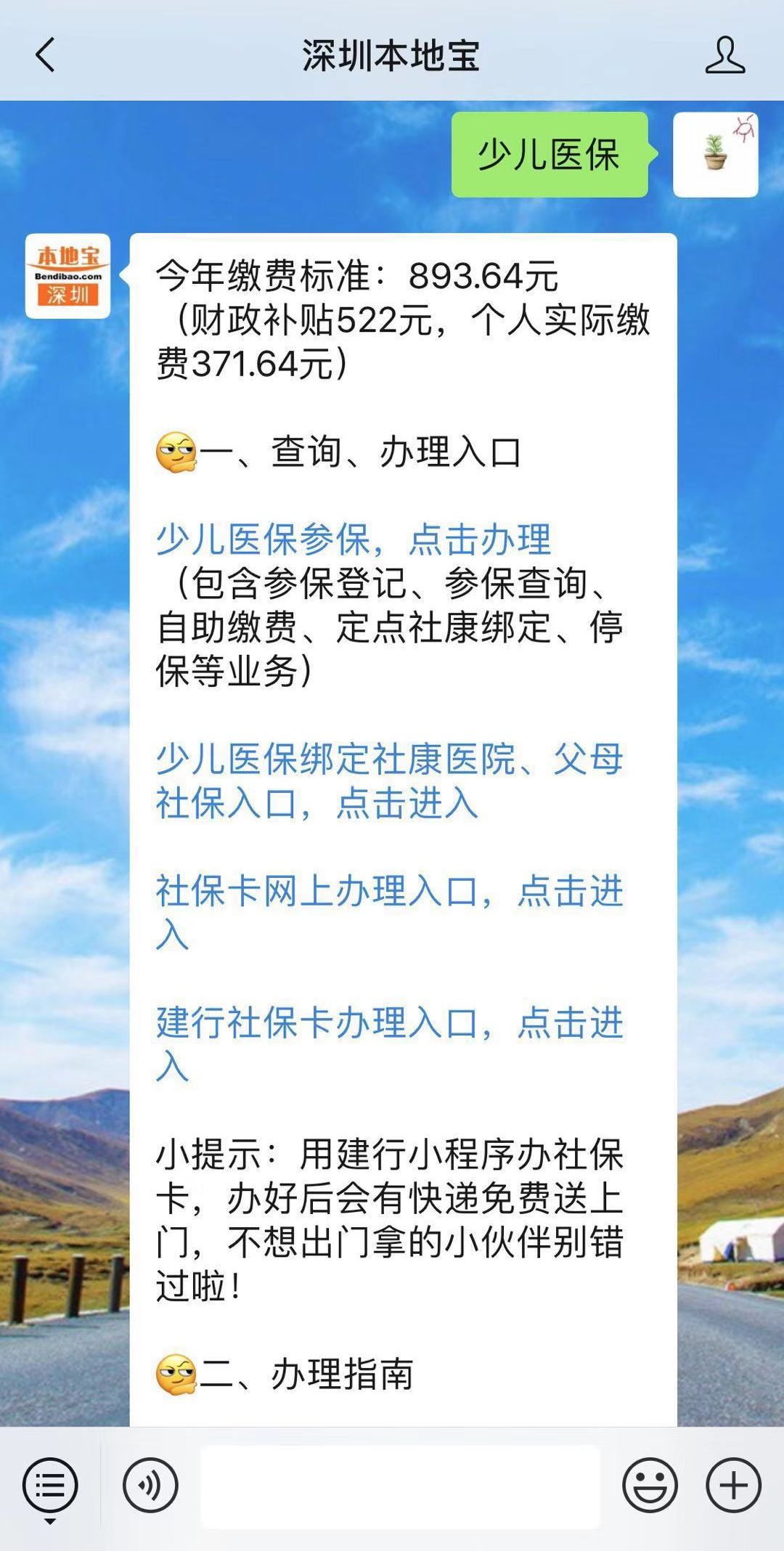Open the emoji picker
This screenshot has width=784, height=1551.
click(650, 1485)
